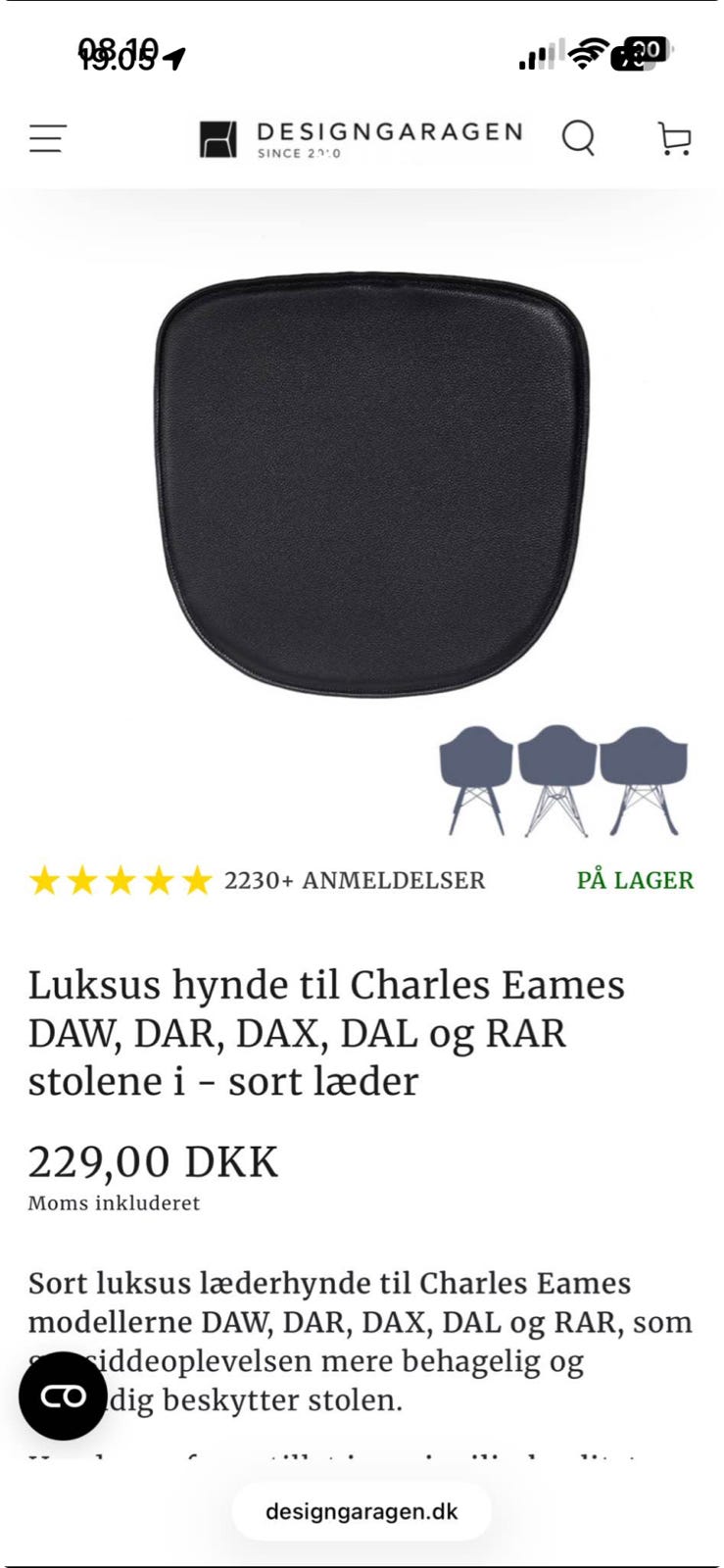Open the black leather cushion product image
The width and height of the screenshot is (724, 1568).
point(371,484)
